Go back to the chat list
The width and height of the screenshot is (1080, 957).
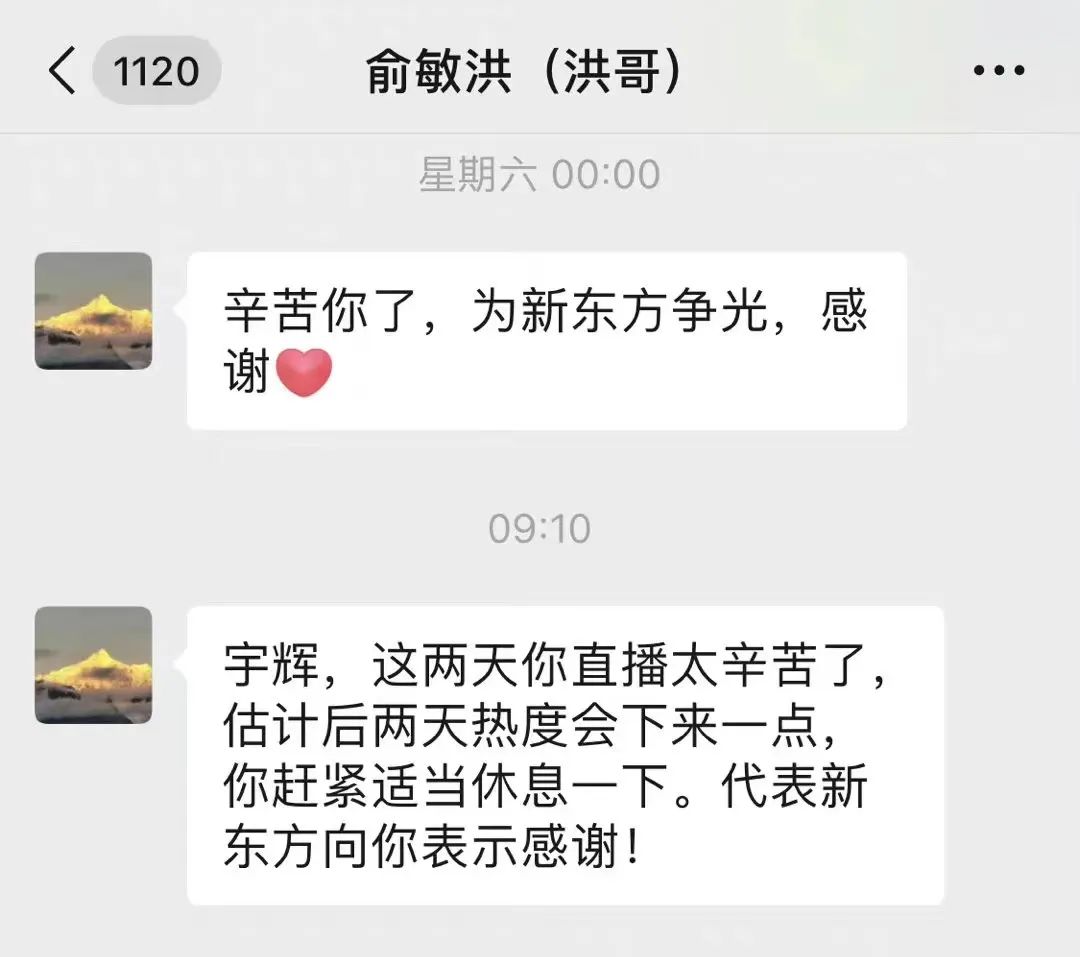point(62,72)
